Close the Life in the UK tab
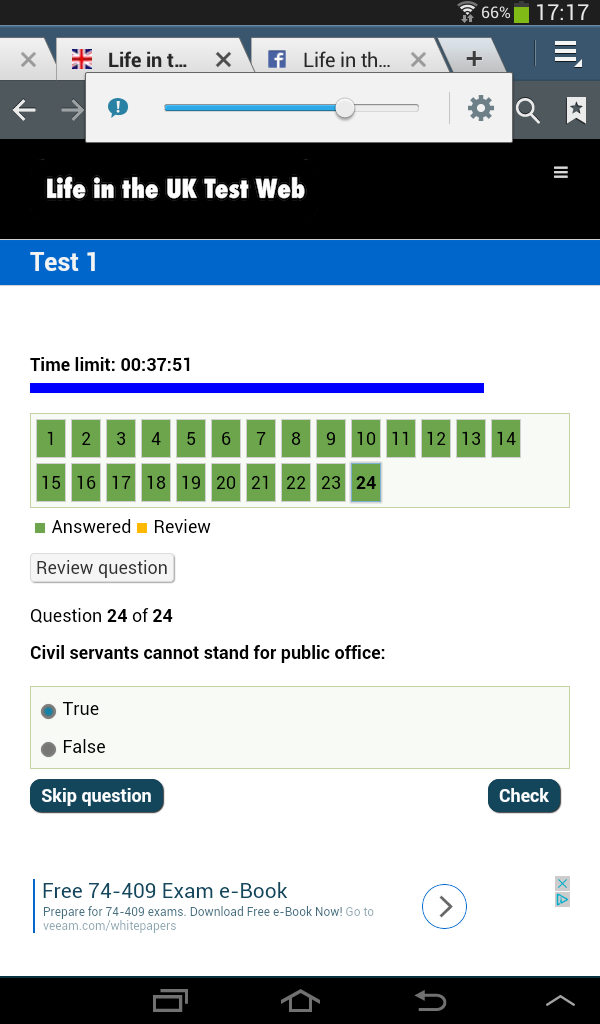This screenshot has height=1024, width=600. [x=223, y=60]
